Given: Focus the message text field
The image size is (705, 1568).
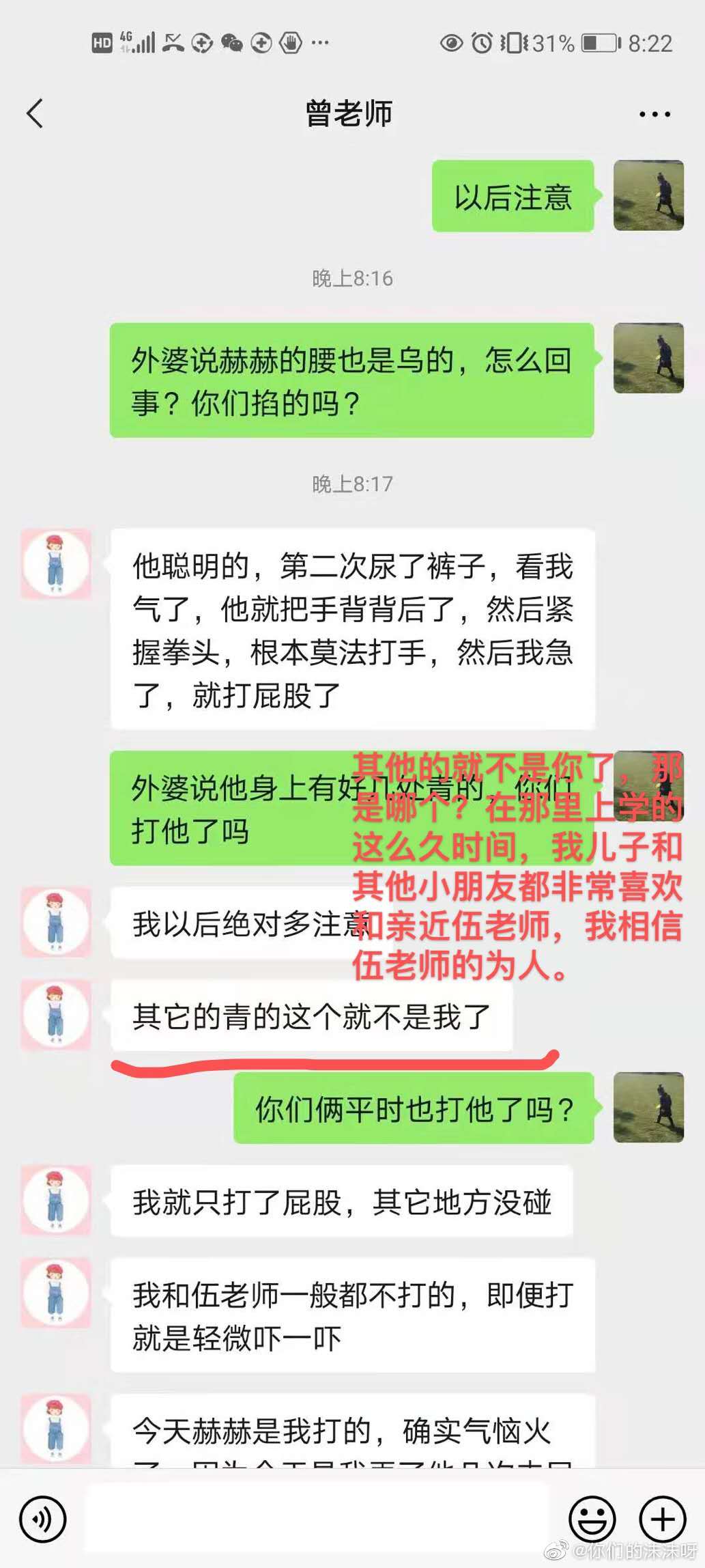Looking at the screenshot, I should 317,1519.
